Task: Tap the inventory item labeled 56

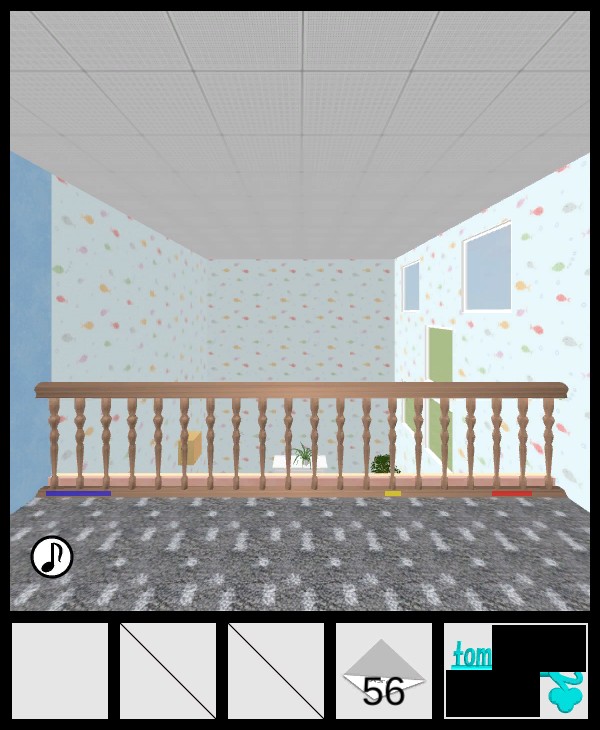Action: click(384, 672)
